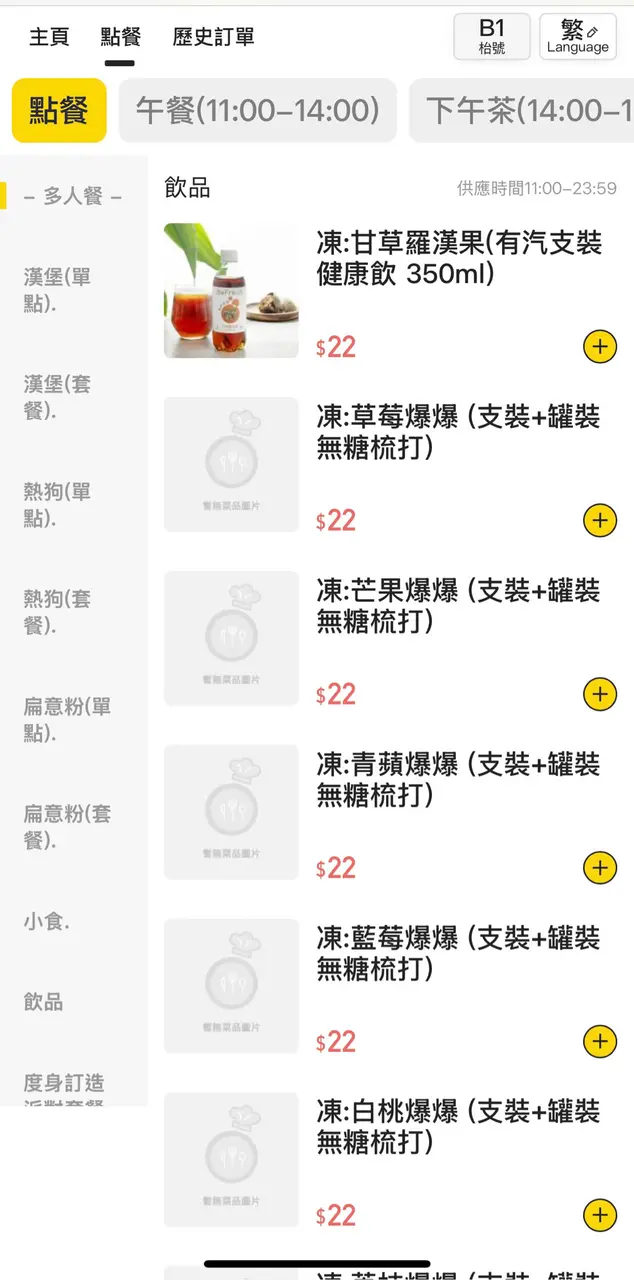Viewport: 634px width, 1280px height.
Task: Add 凍:芒果爆爆 to the order
Action: click(599, 694)
